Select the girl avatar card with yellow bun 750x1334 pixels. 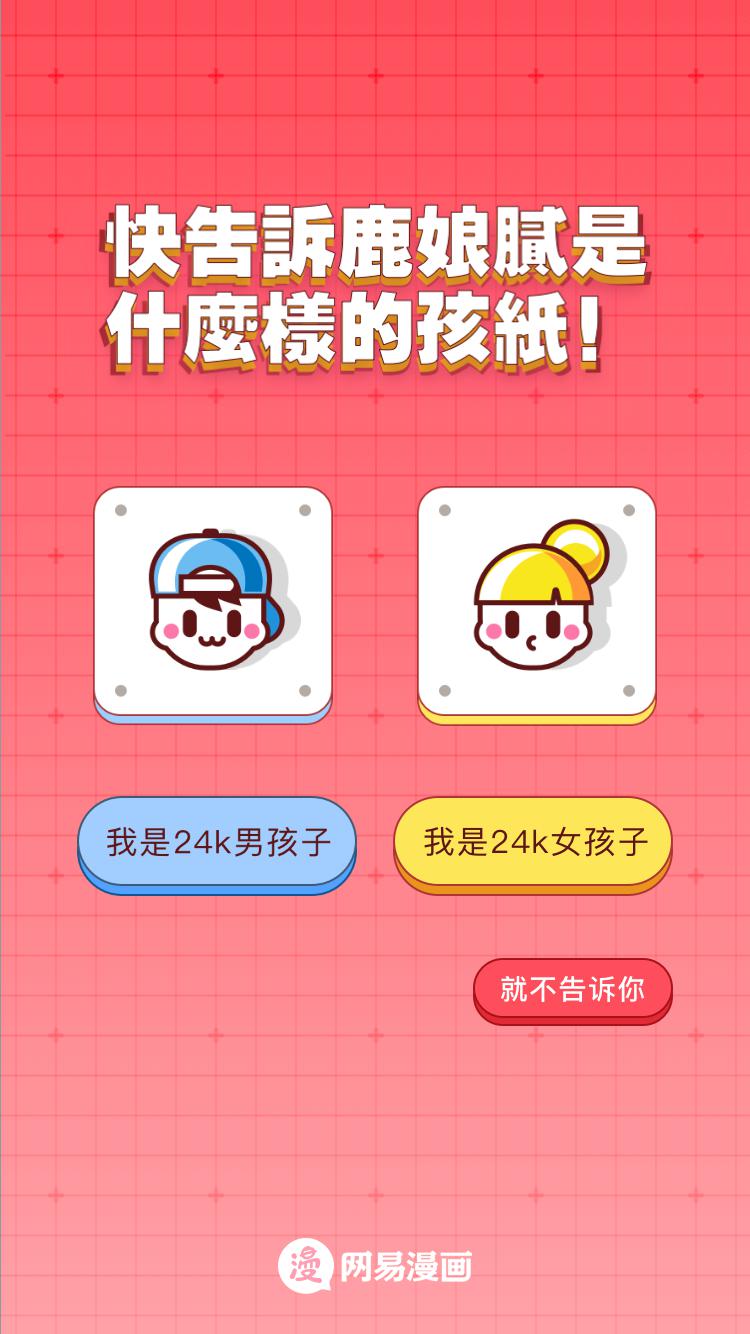(536, 602)
